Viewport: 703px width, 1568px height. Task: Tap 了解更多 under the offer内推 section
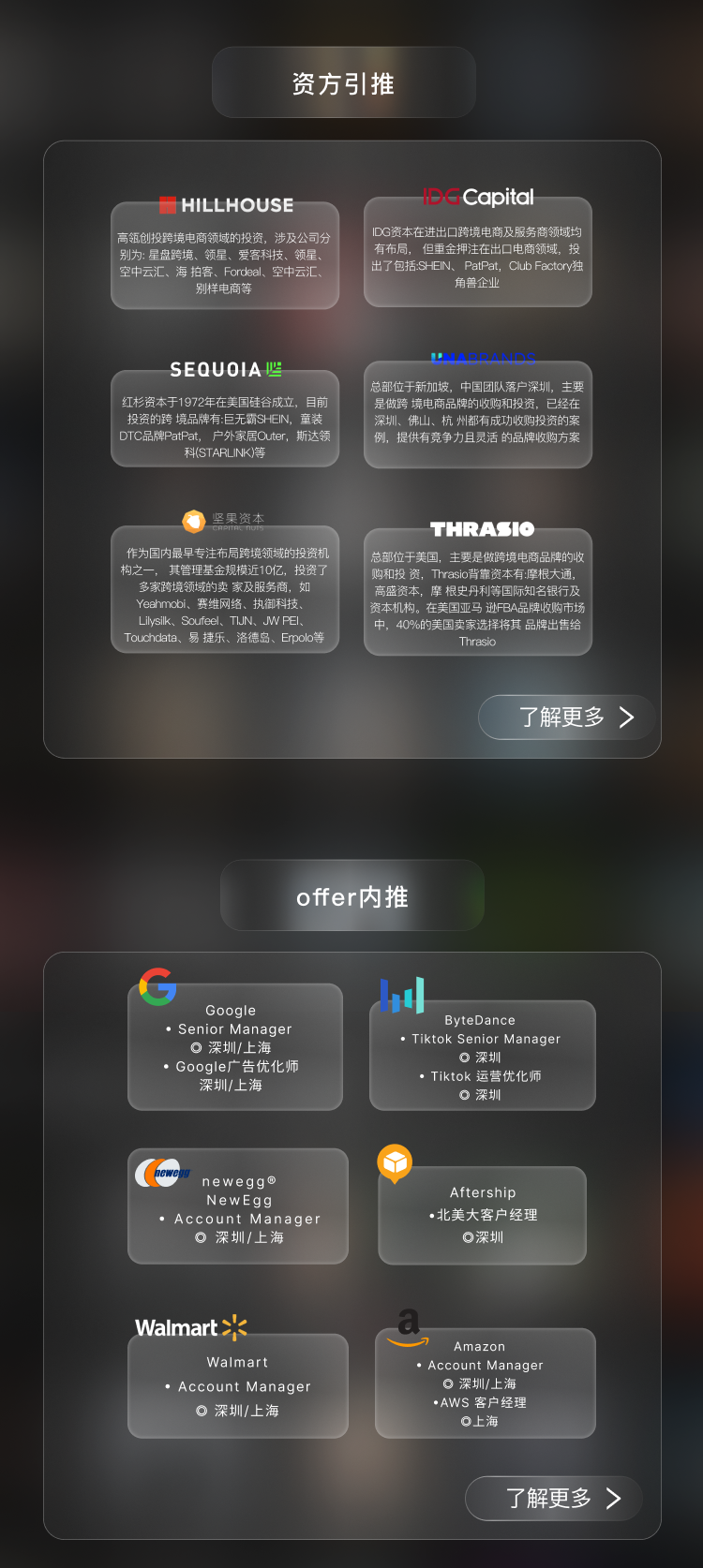click(x=553, y=1499)
